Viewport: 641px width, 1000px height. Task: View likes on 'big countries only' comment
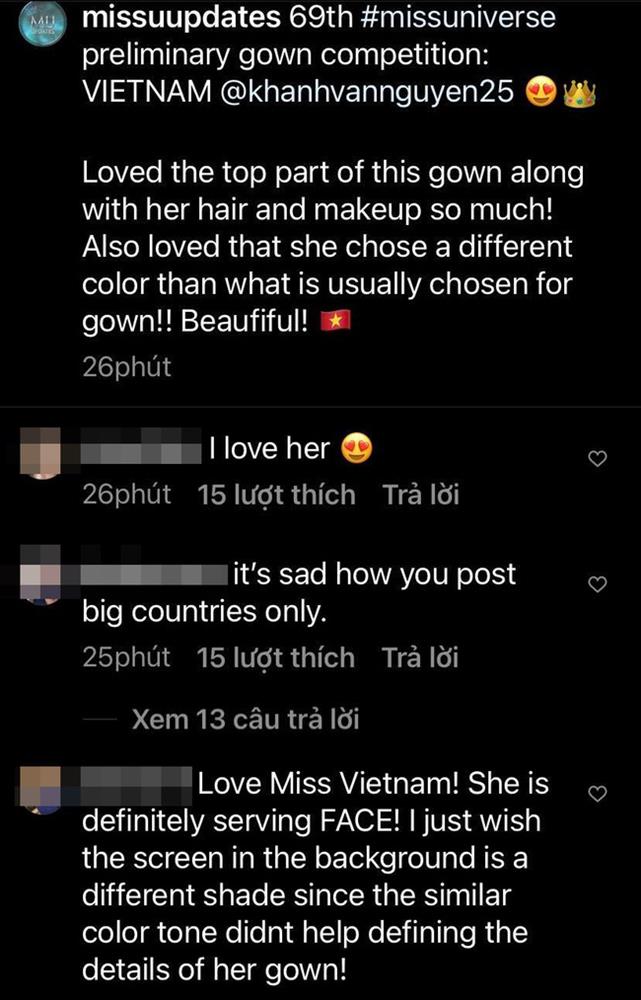276,658
